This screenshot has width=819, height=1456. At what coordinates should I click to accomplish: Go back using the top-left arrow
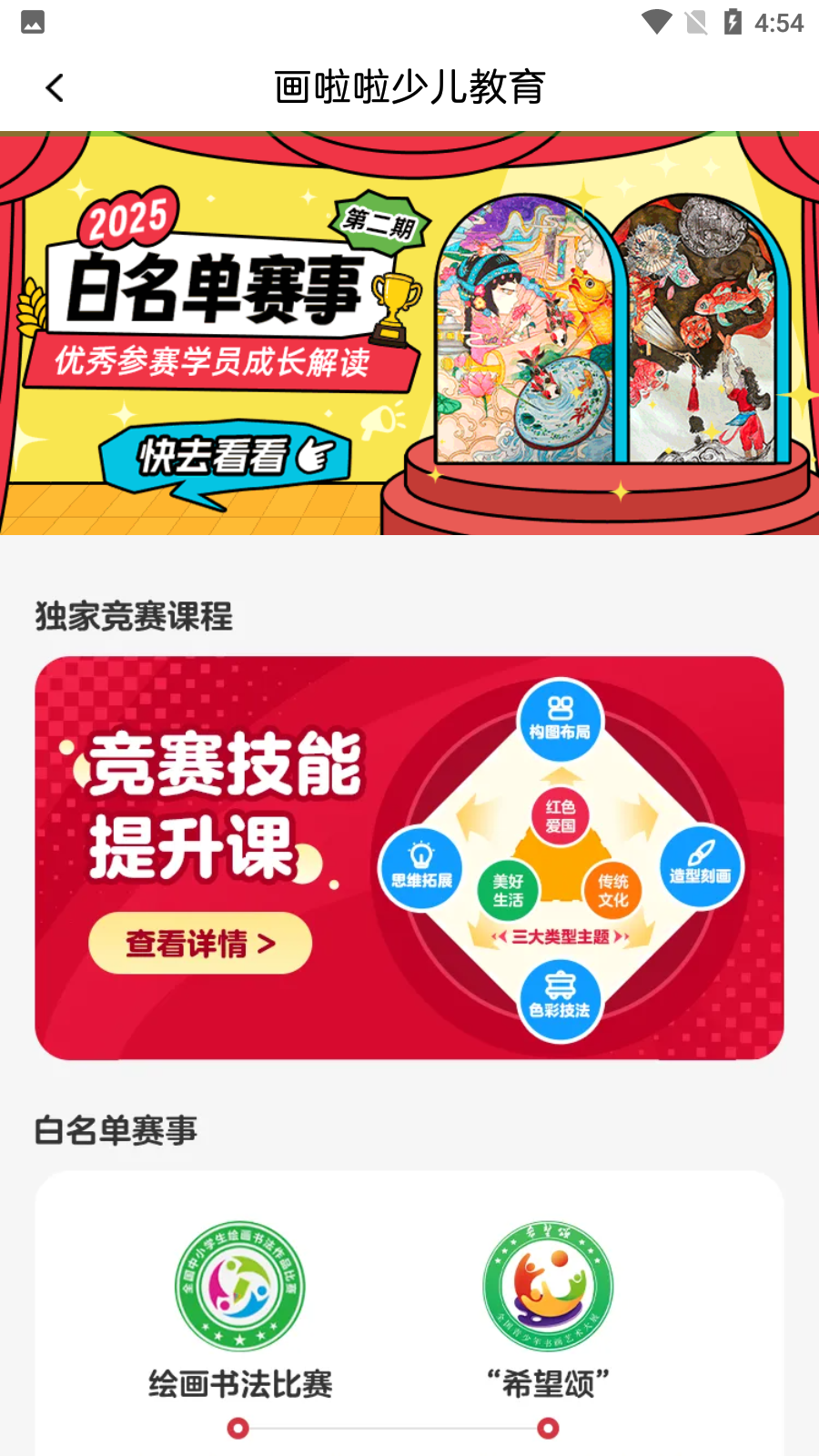[x=55, y=88]
